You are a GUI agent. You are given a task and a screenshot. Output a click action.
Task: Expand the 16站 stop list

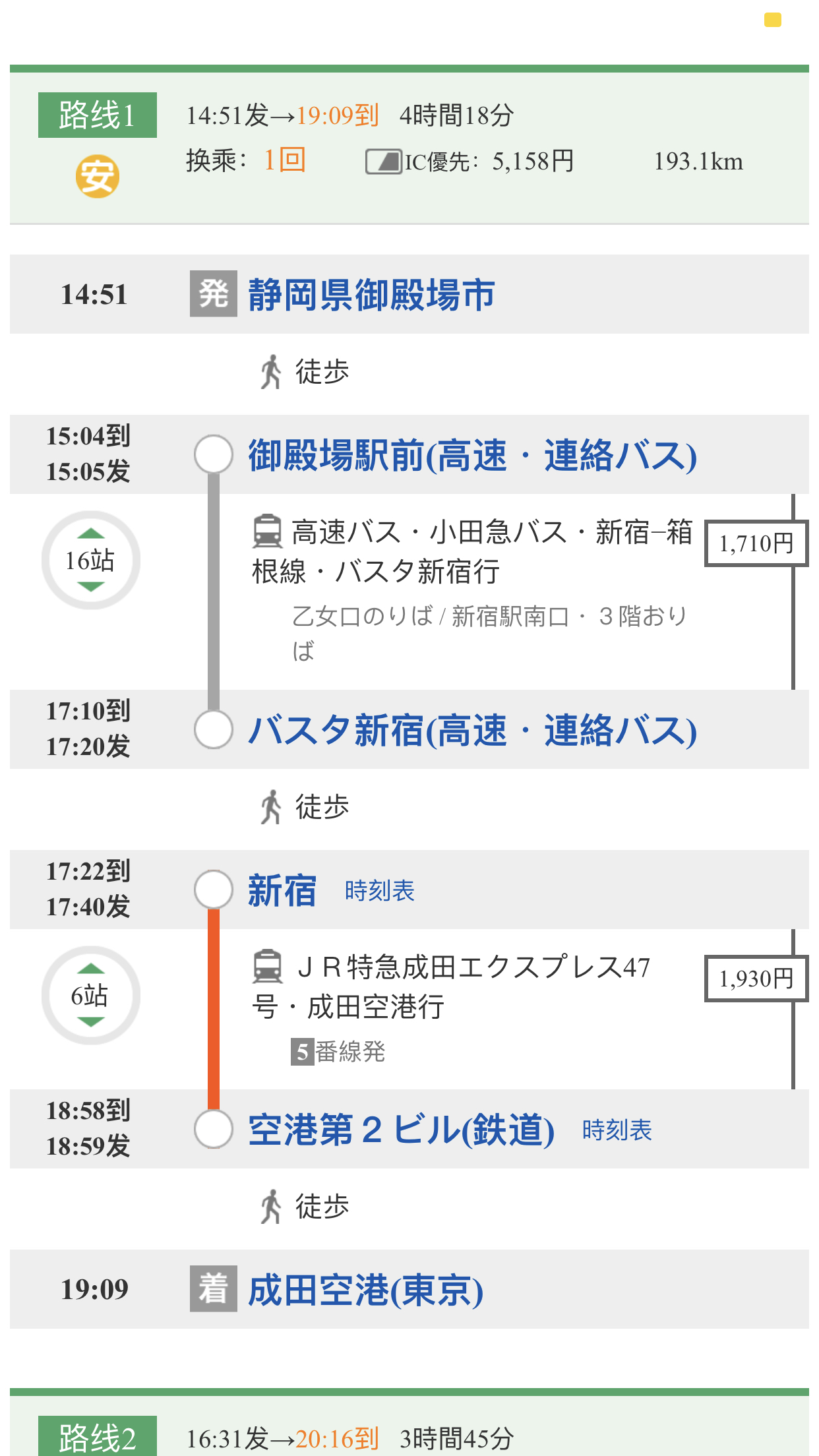pyautogui.click(x=90, y=561)
